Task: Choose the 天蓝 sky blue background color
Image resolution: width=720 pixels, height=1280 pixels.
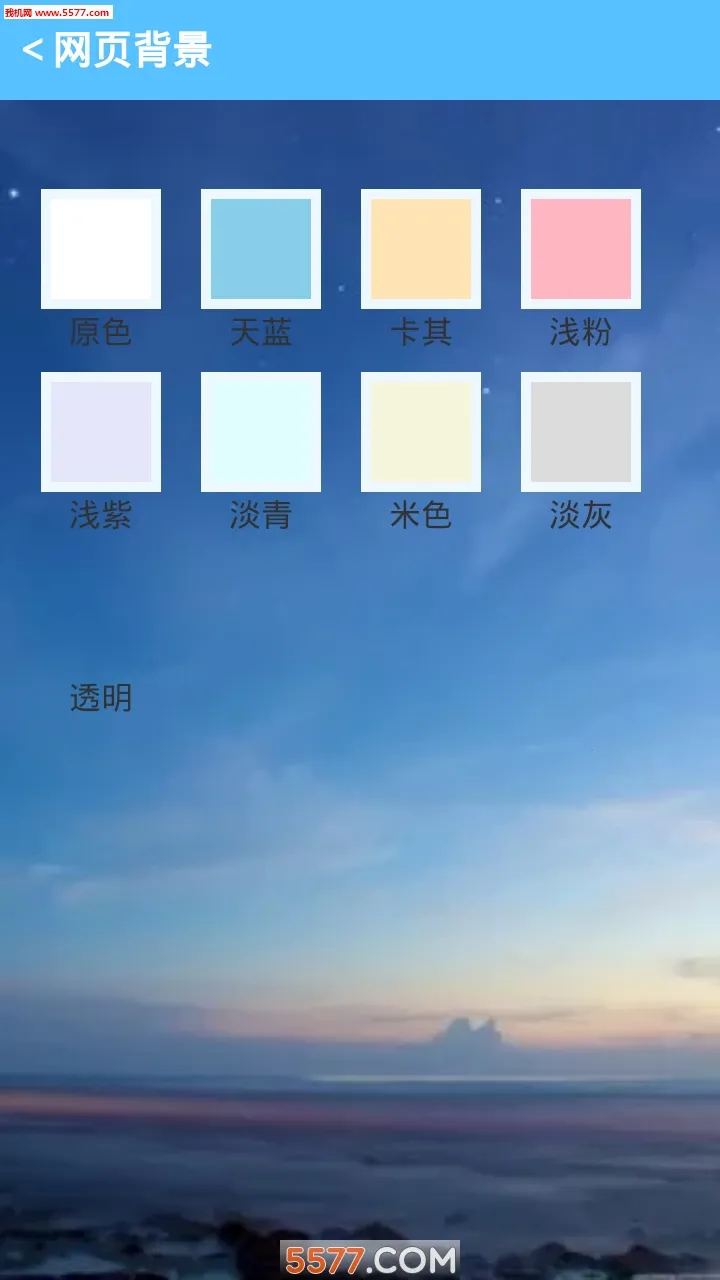Action: (x=260, y=248)
